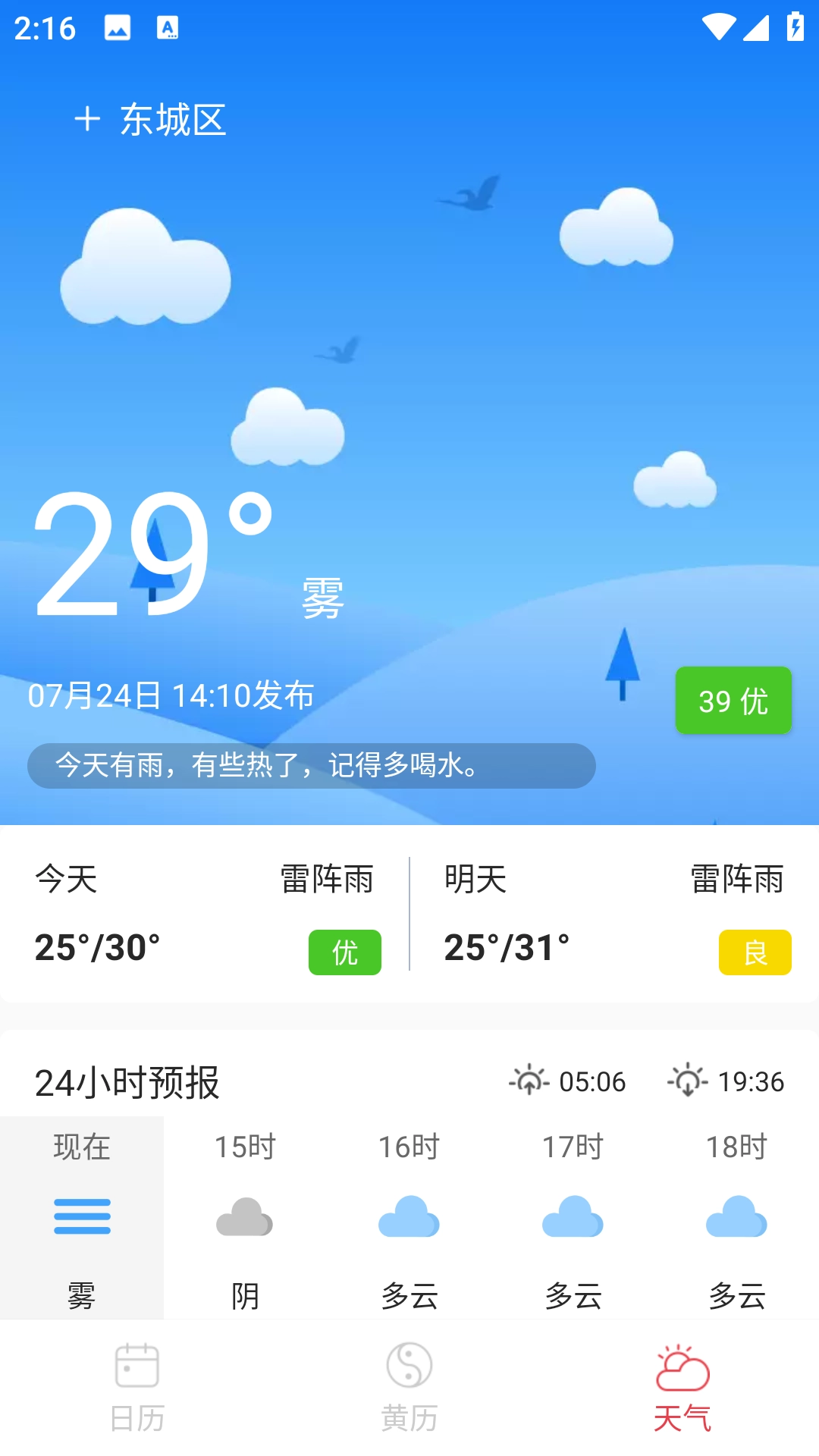This screenshot has width=819, height=1456.
Task: Click the overcast cloud icon under 15时
Action: (245, 1218)
